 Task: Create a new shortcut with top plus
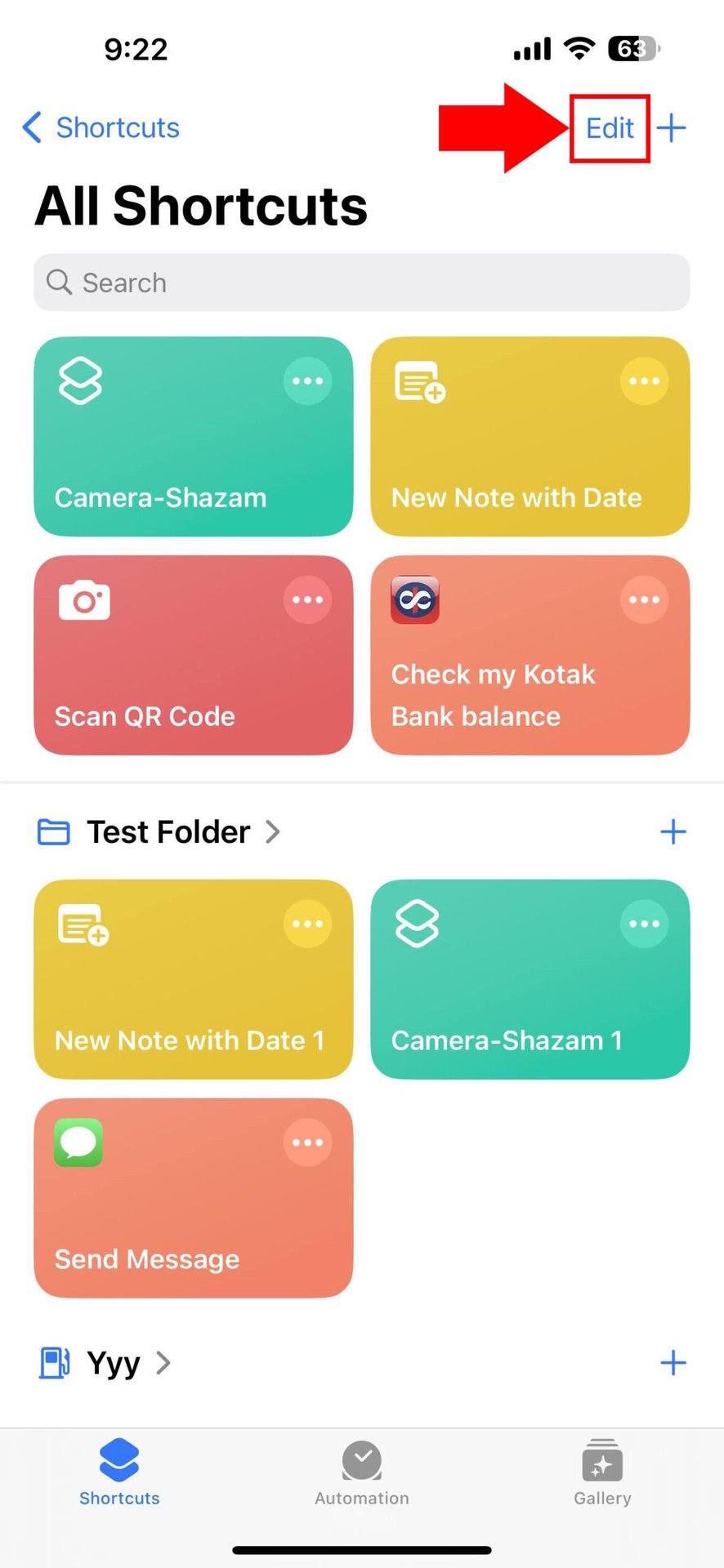point(672,128)
